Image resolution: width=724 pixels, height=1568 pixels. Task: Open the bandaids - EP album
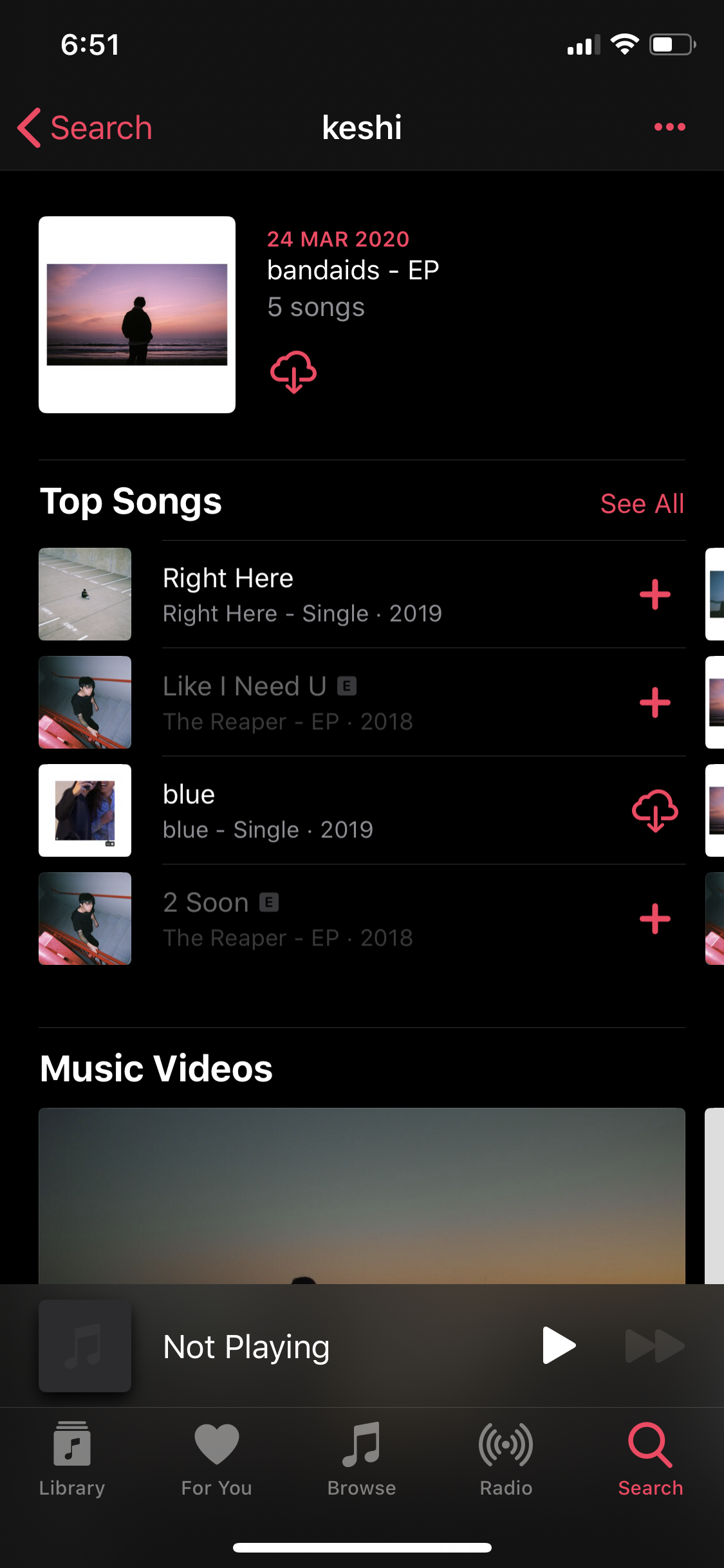(137, 315)
